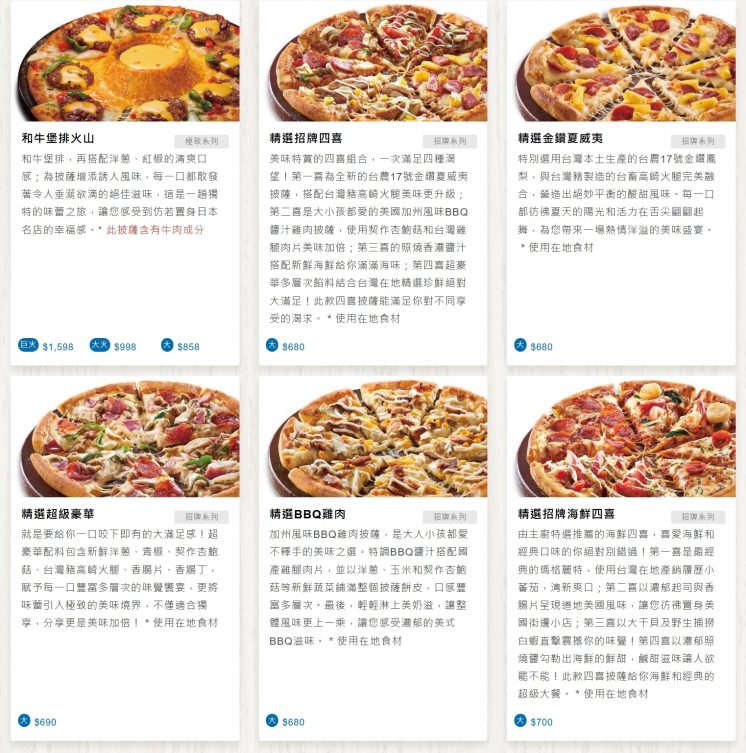Open the 精選招牌四喜 pizza card
This screenshot has height=753, width=746.
pyautogui.click(x=373, y=62)
